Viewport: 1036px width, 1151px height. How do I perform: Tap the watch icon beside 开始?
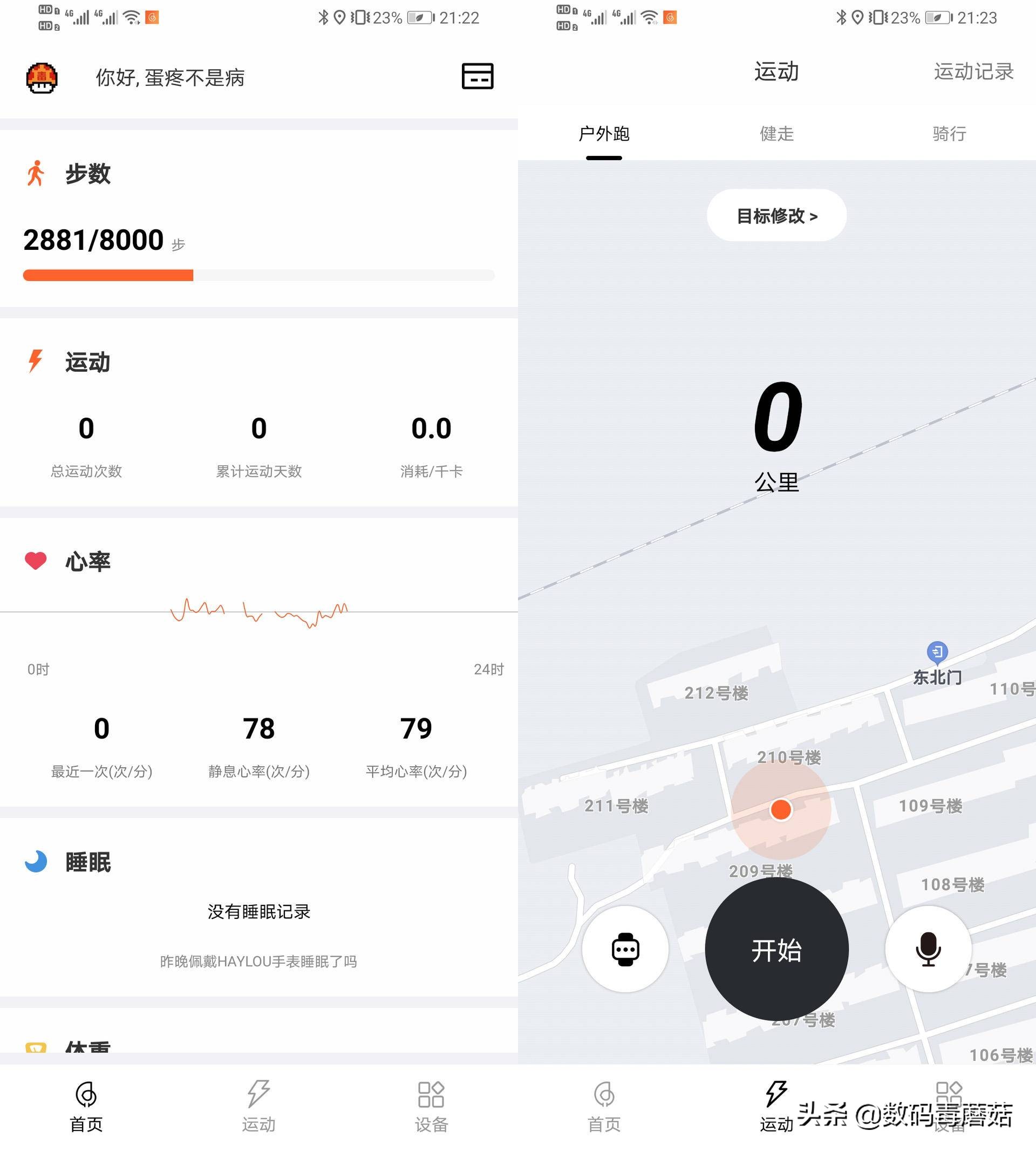pyautogui.click(x=625, y=949)
